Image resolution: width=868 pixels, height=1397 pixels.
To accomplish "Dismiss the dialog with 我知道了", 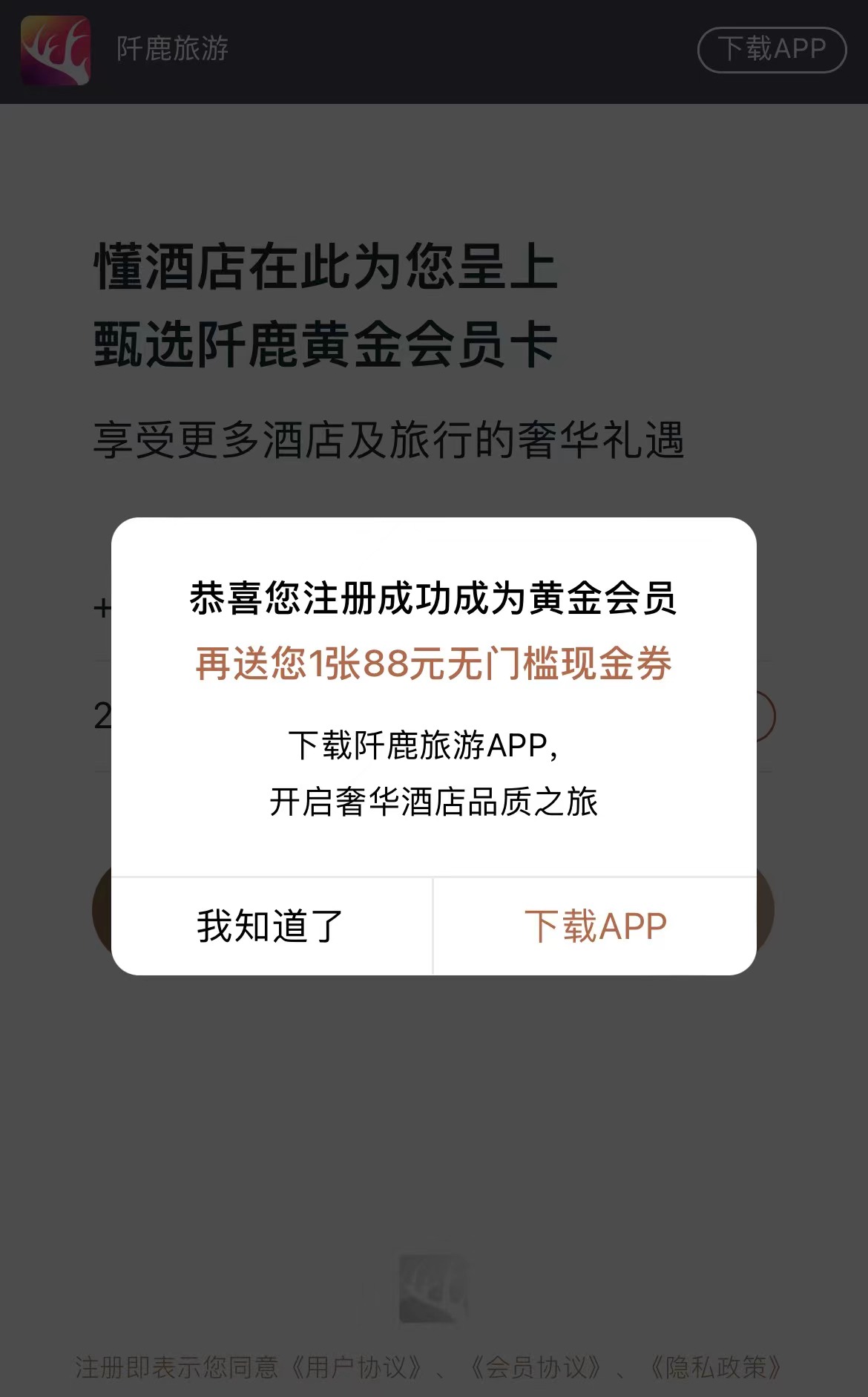I will pyautogui.click(x=272, y=926).
